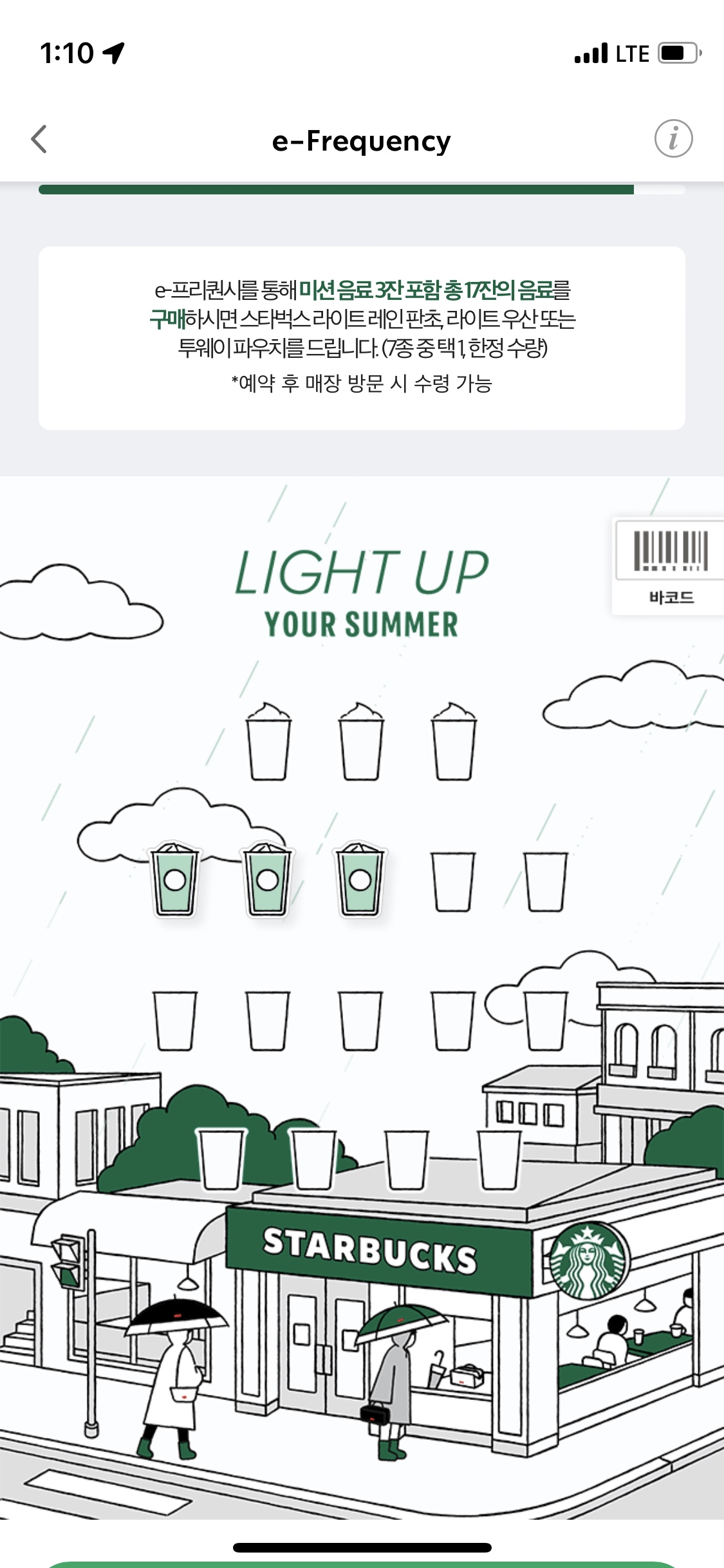Go back from e-Frequency page
The width and height of the screenshot is (724, 1568).
[39, 139]
